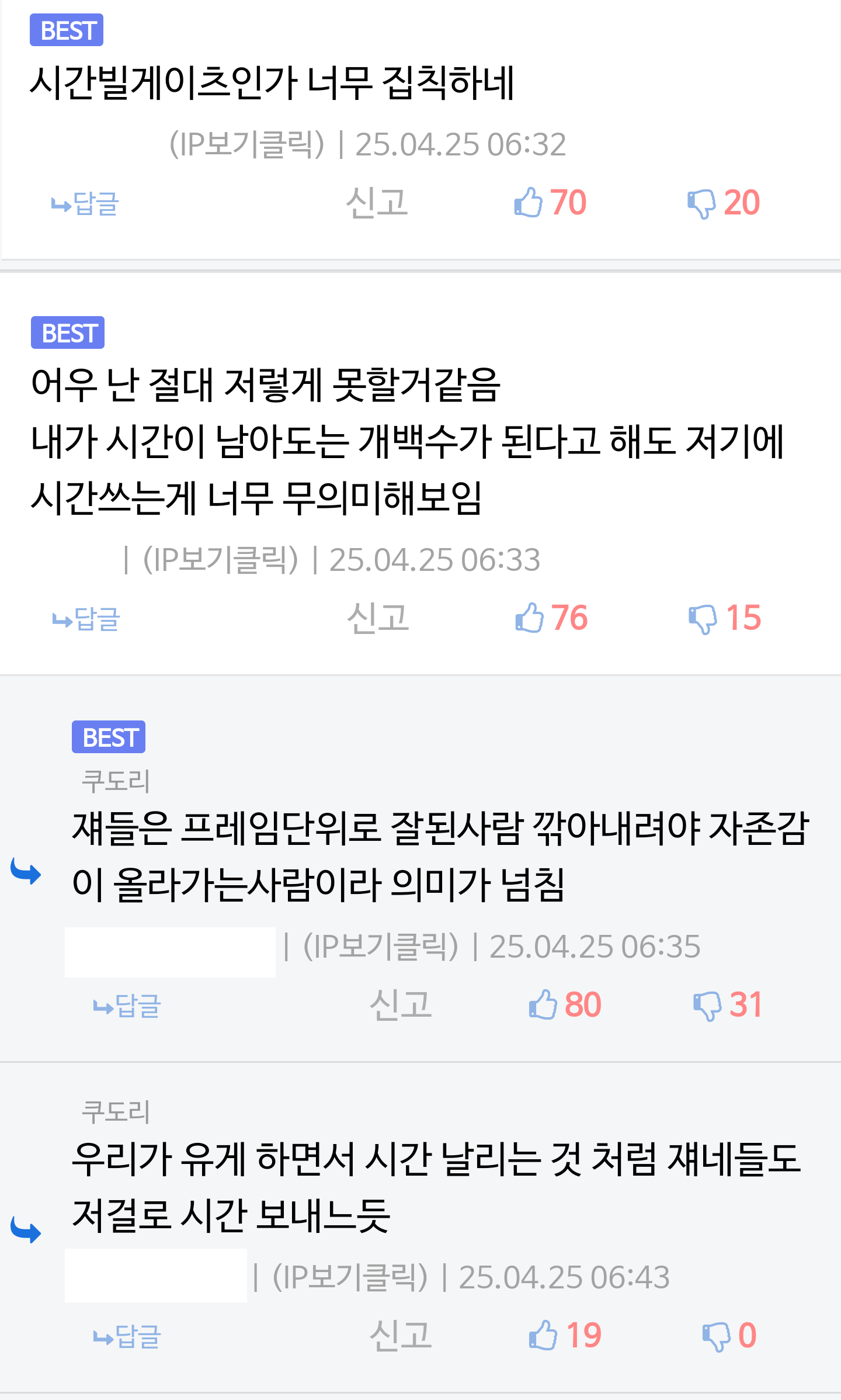Reveal the IP of the 06:35 reply
The image size is (841, 1400).
pyautogui.click(x=381, y=947)
